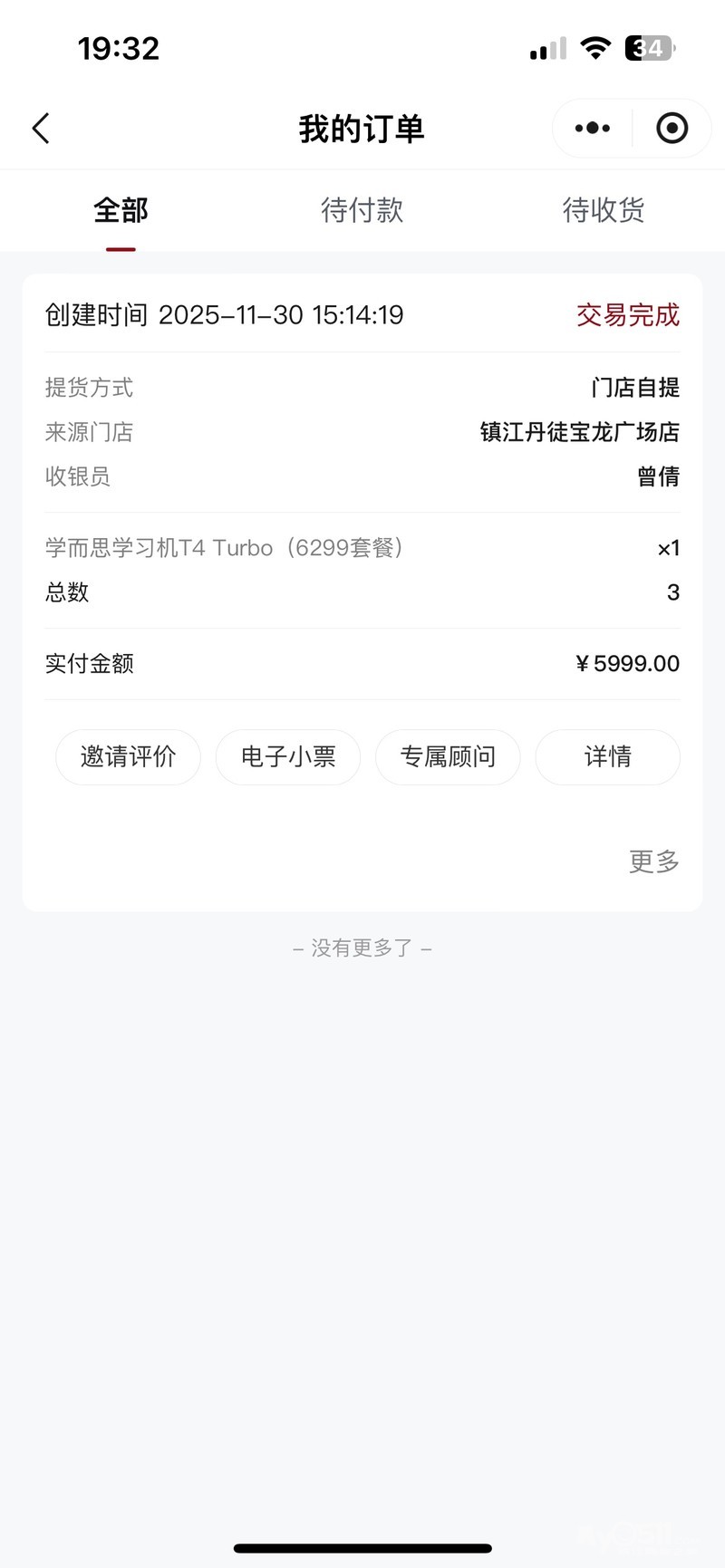Tap the 邀请评价 button

[128, 756]
